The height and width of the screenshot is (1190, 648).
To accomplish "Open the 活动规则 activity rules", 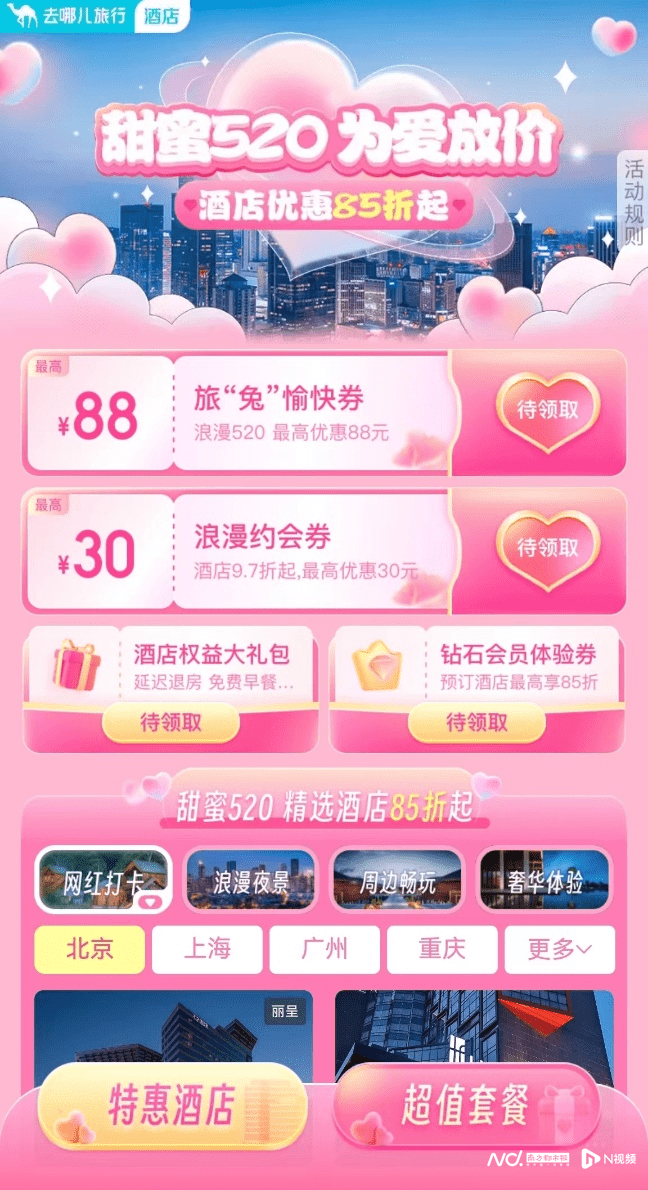I will [x=633, y=202].
